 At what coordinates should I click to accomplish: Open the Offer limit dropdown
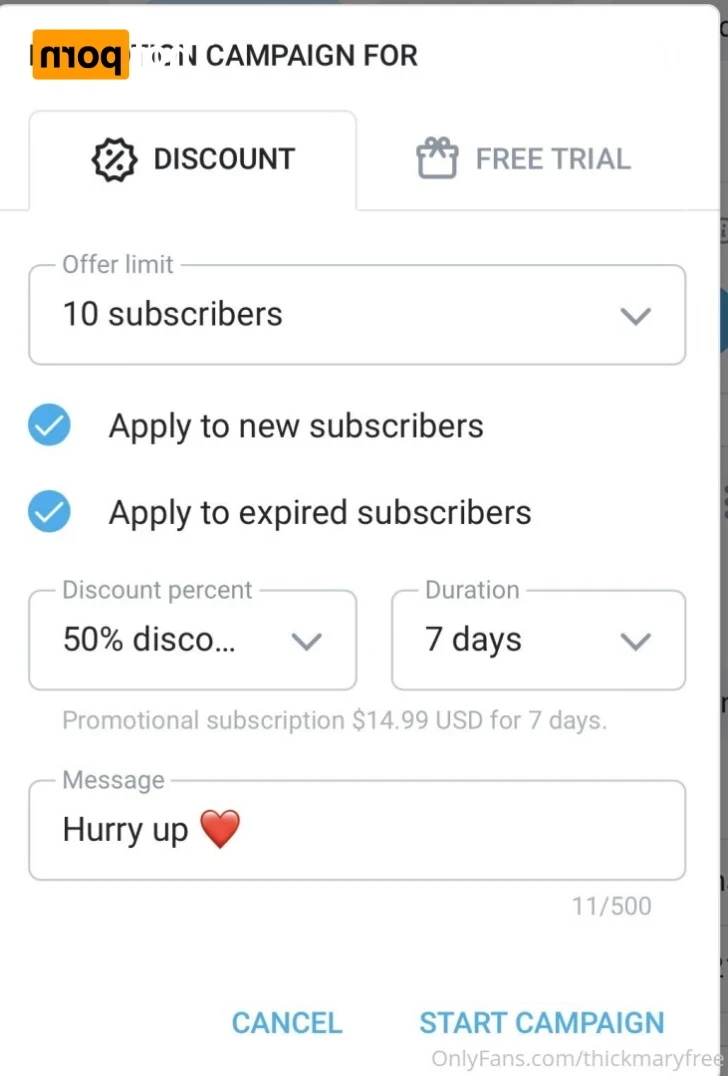click(357, 315)
